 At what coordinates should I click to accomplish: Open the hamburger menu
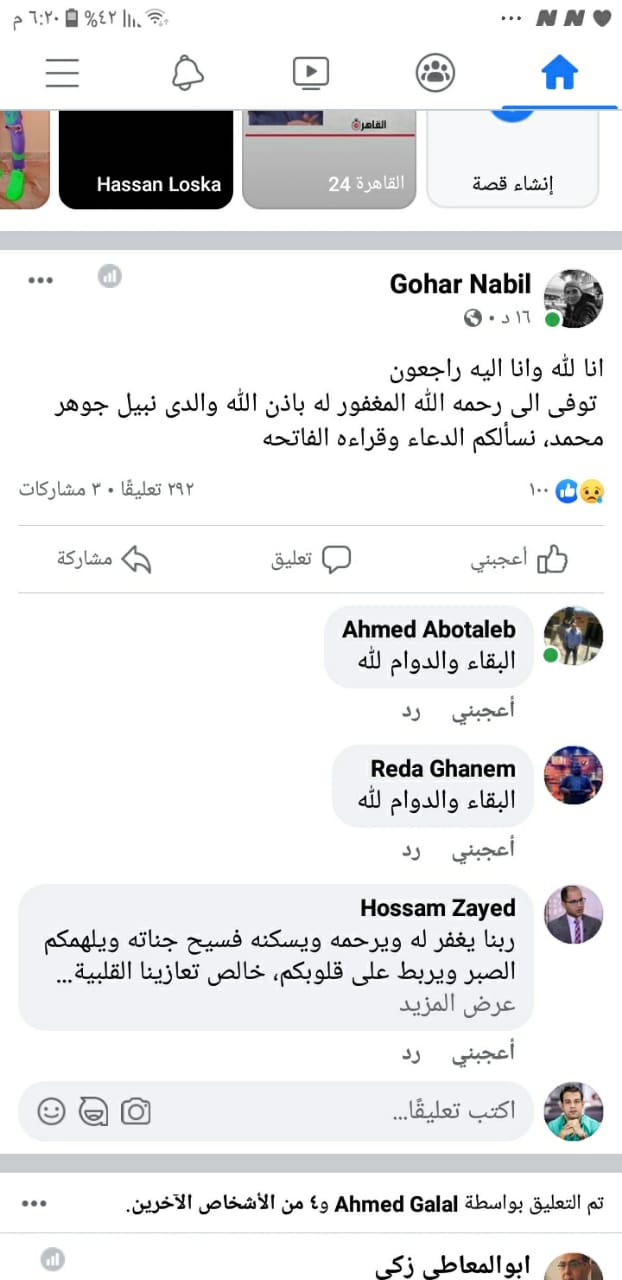[62, 72]
